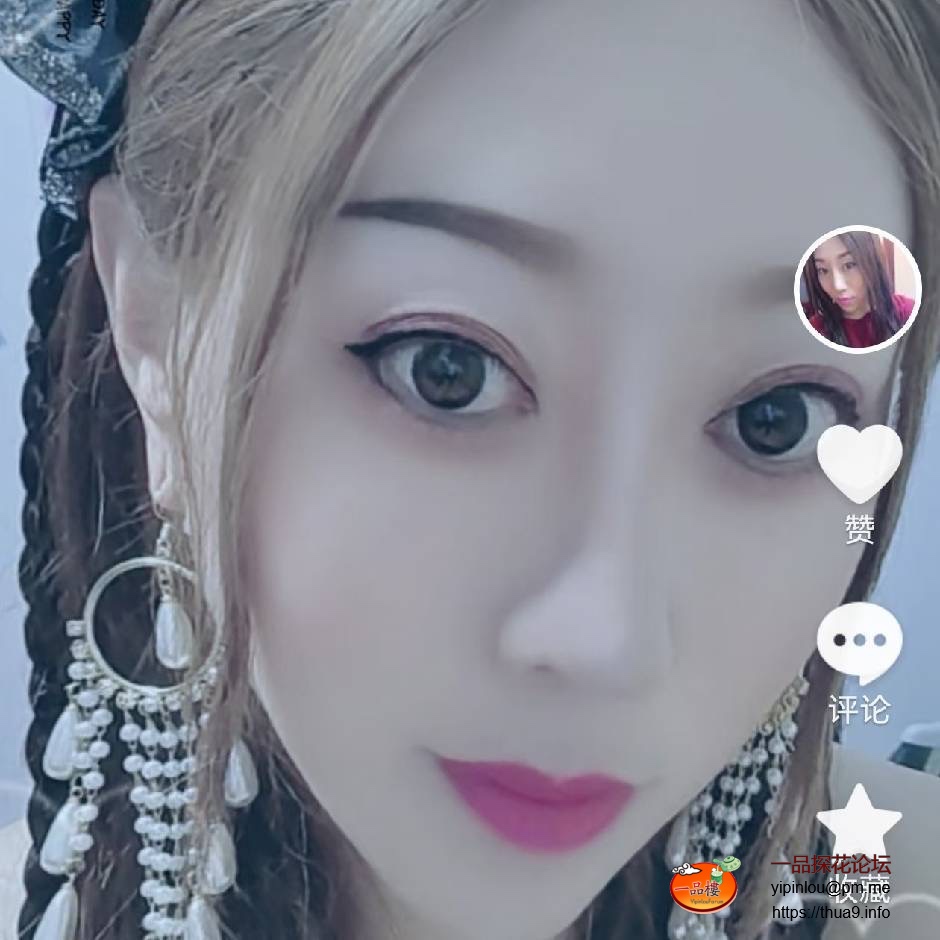940x940 pixels.
Task: Open the creator's profile avatar
Action: (x=857, y=289)
